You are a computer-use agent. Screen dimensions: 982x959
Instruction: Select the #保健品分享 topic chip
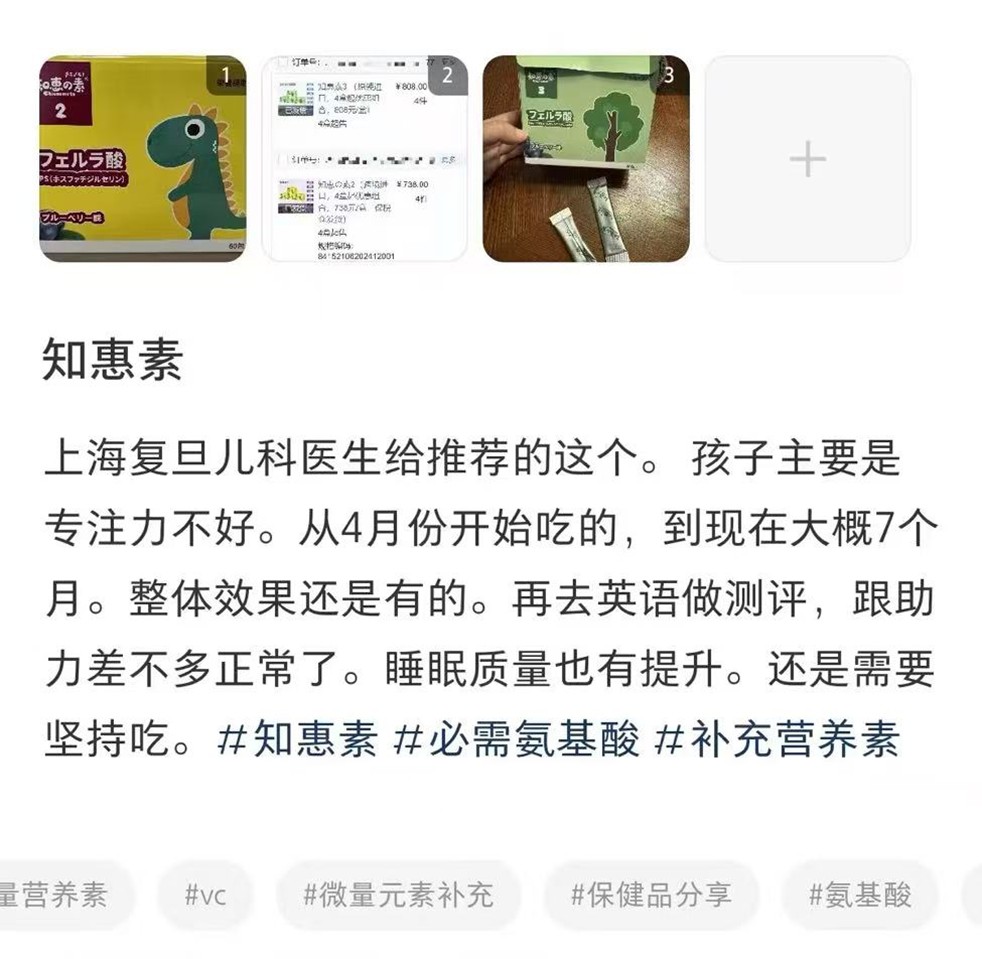(x=651, y=894)
